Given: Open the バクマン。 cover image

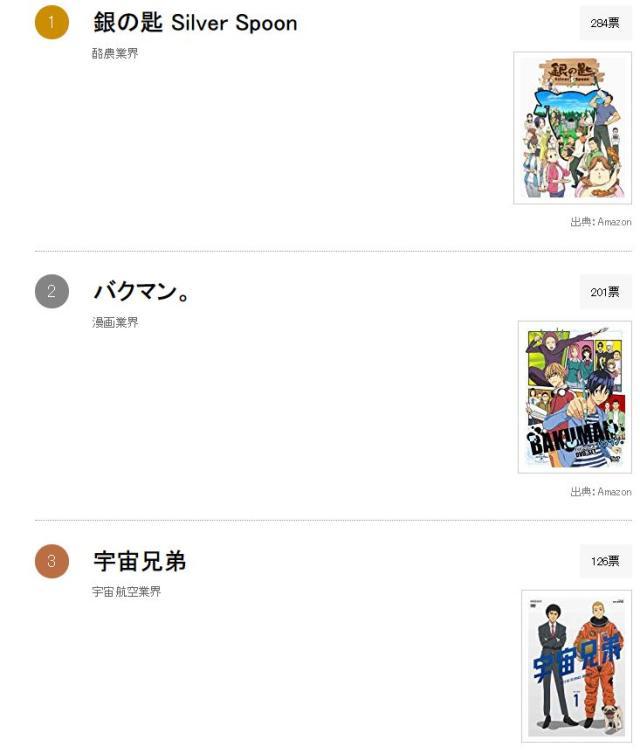Looking at the screenshot, I should 575,397.
